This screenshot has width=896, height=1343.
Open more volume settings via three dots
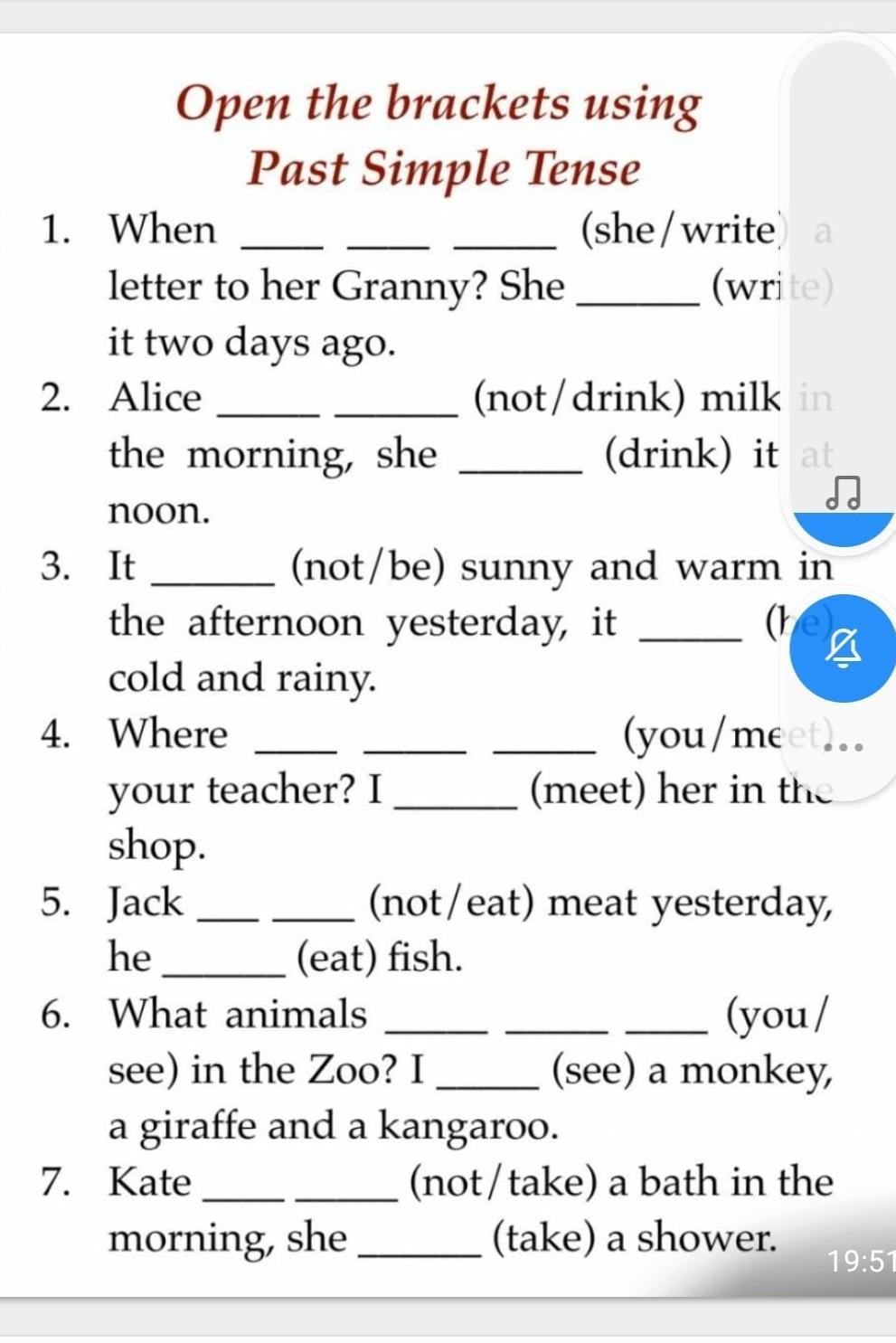(x=844, y=747)
